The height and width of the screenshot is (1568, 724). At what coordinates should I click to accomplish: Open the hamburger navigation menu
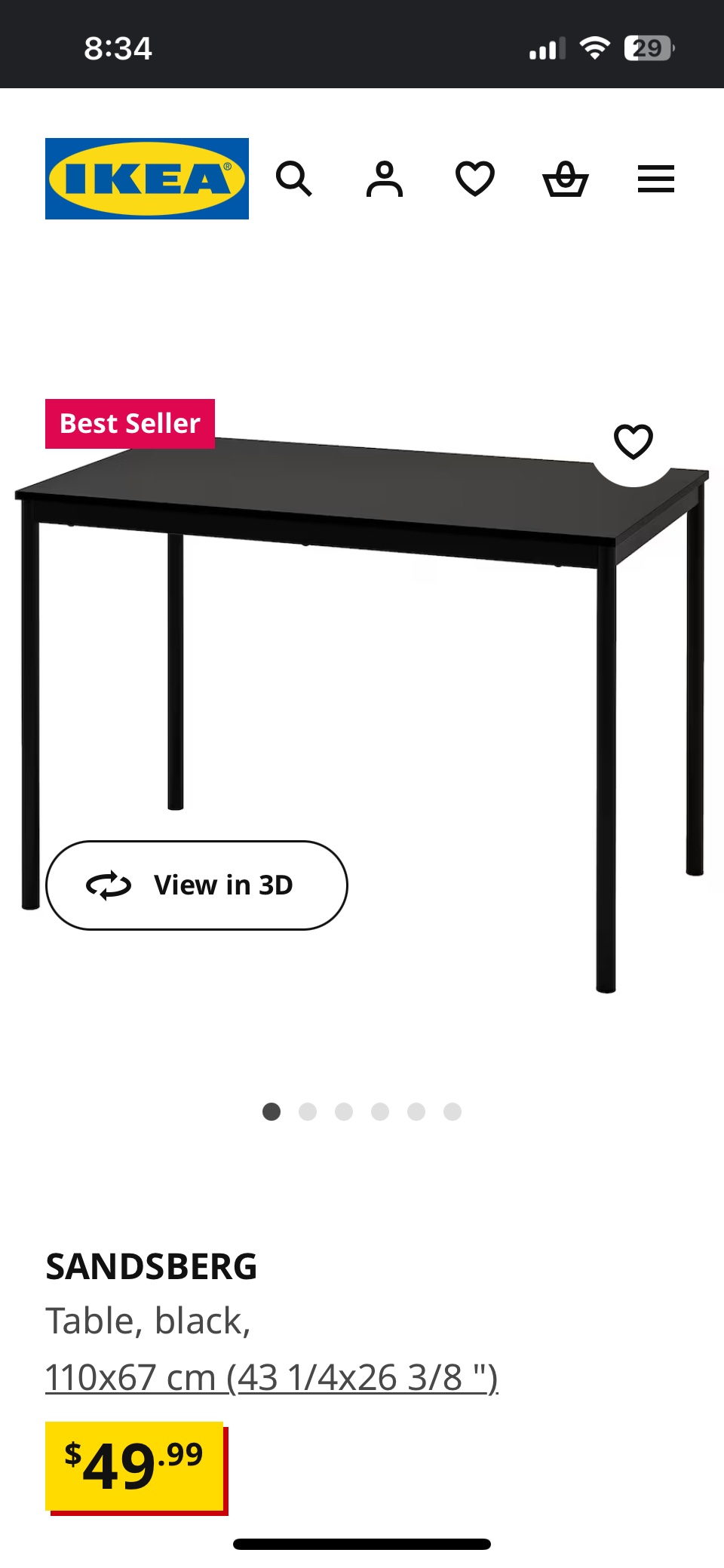click(655, 180)
